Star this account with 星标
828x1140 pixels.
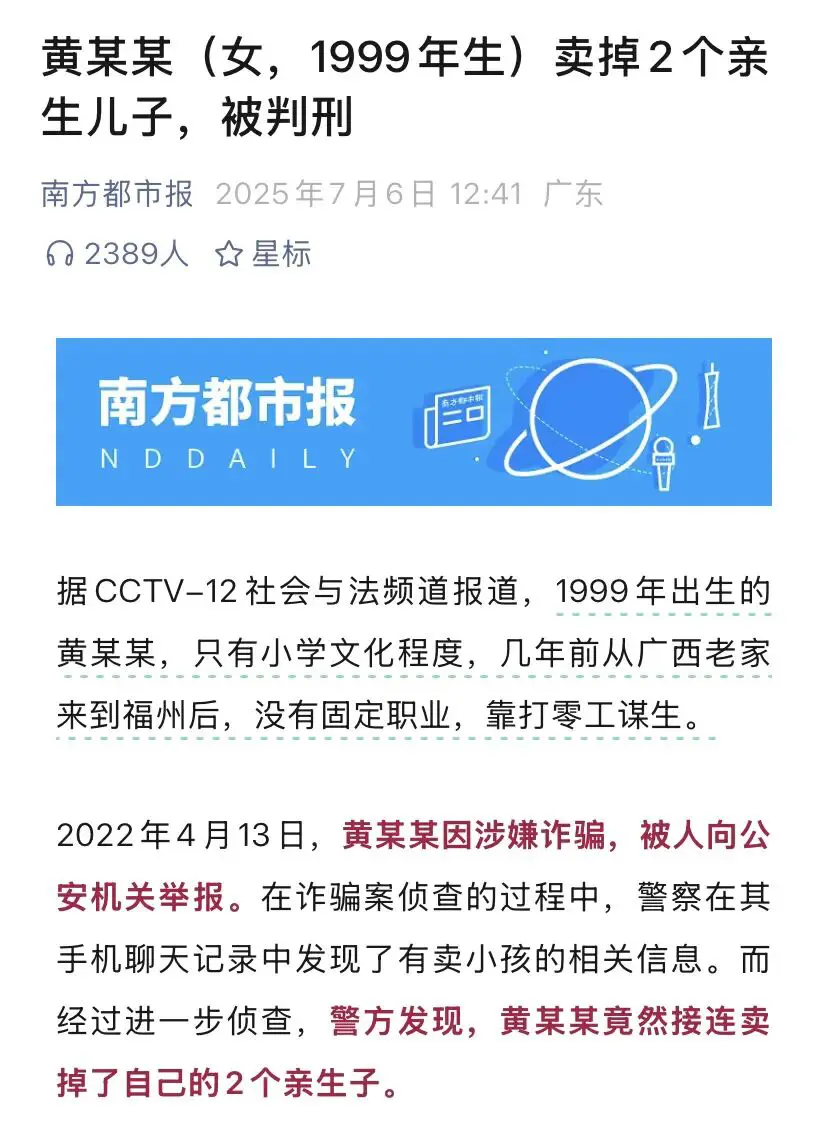[x=264, y=254]
